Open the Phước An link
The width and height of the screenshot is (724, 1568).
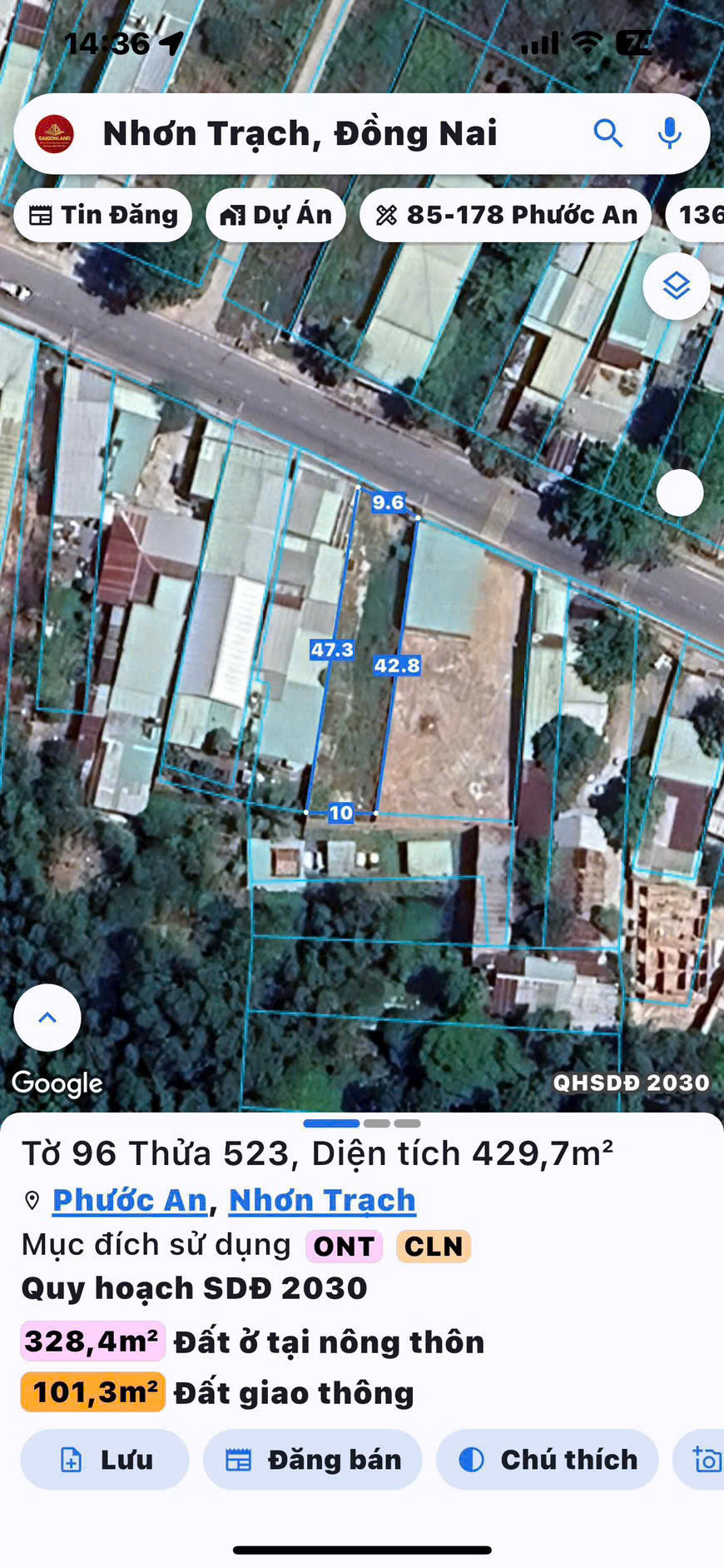130,1200
